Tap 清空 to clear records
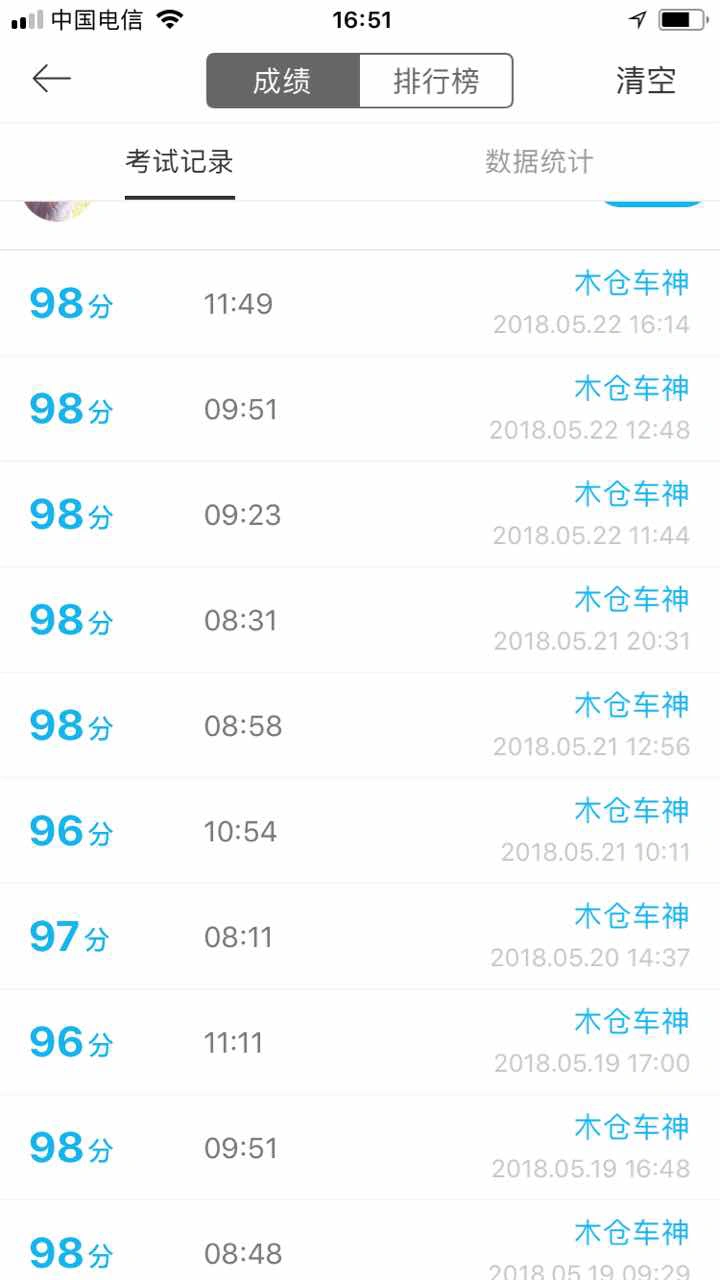Image resolution: width=720 pixels, height=1280 pixels. point(646,81)
